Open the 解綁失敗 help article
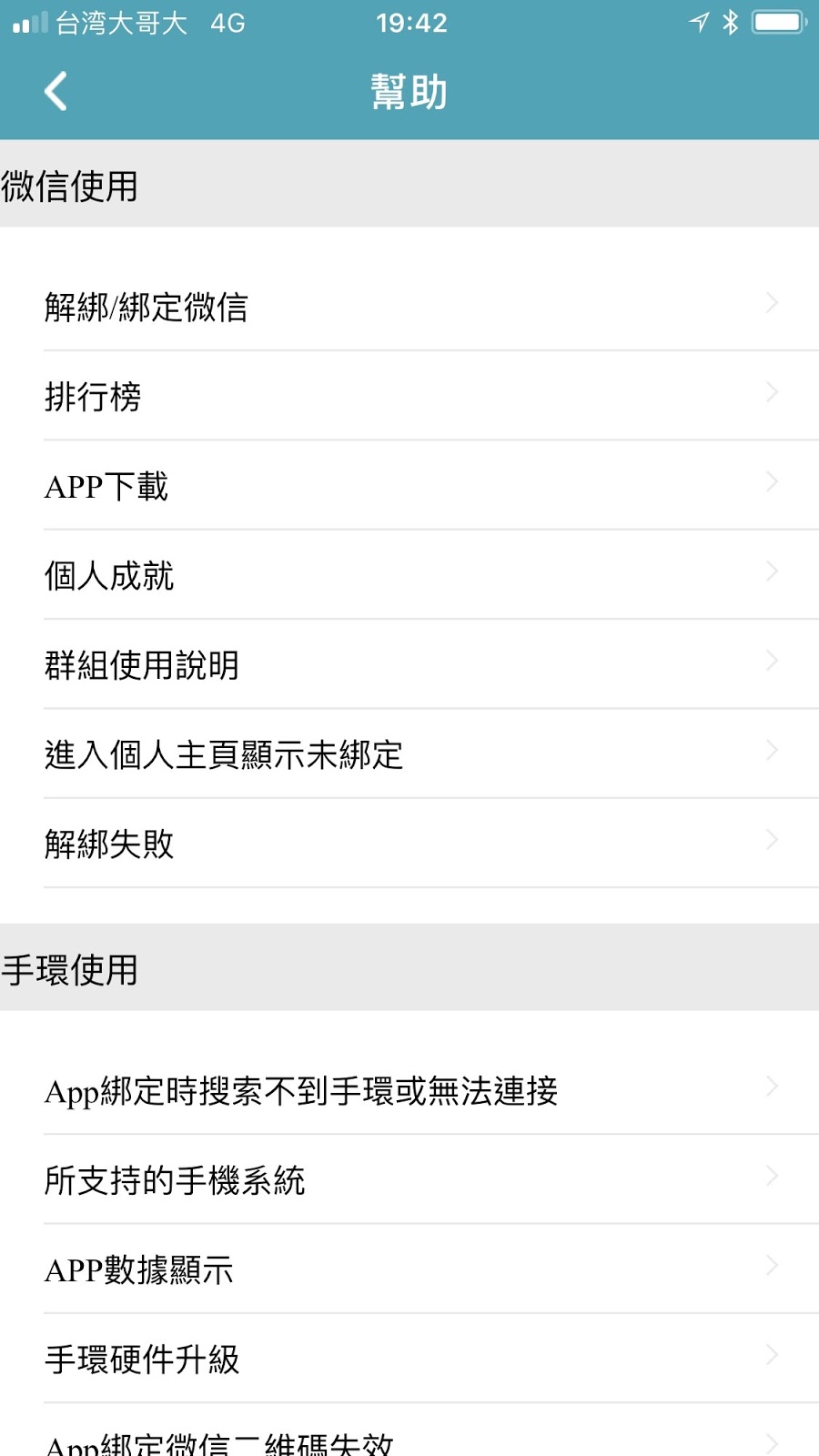This screenshot has width=819, height=1456. click(409, 844)
